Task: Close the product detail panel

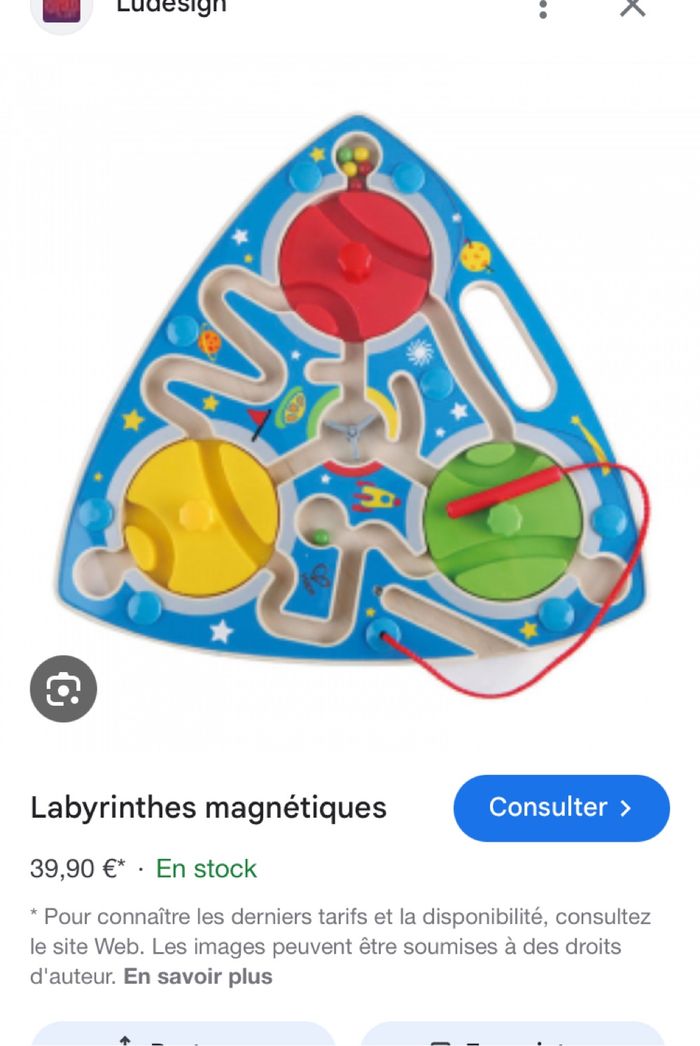Action: pos(632,8)
